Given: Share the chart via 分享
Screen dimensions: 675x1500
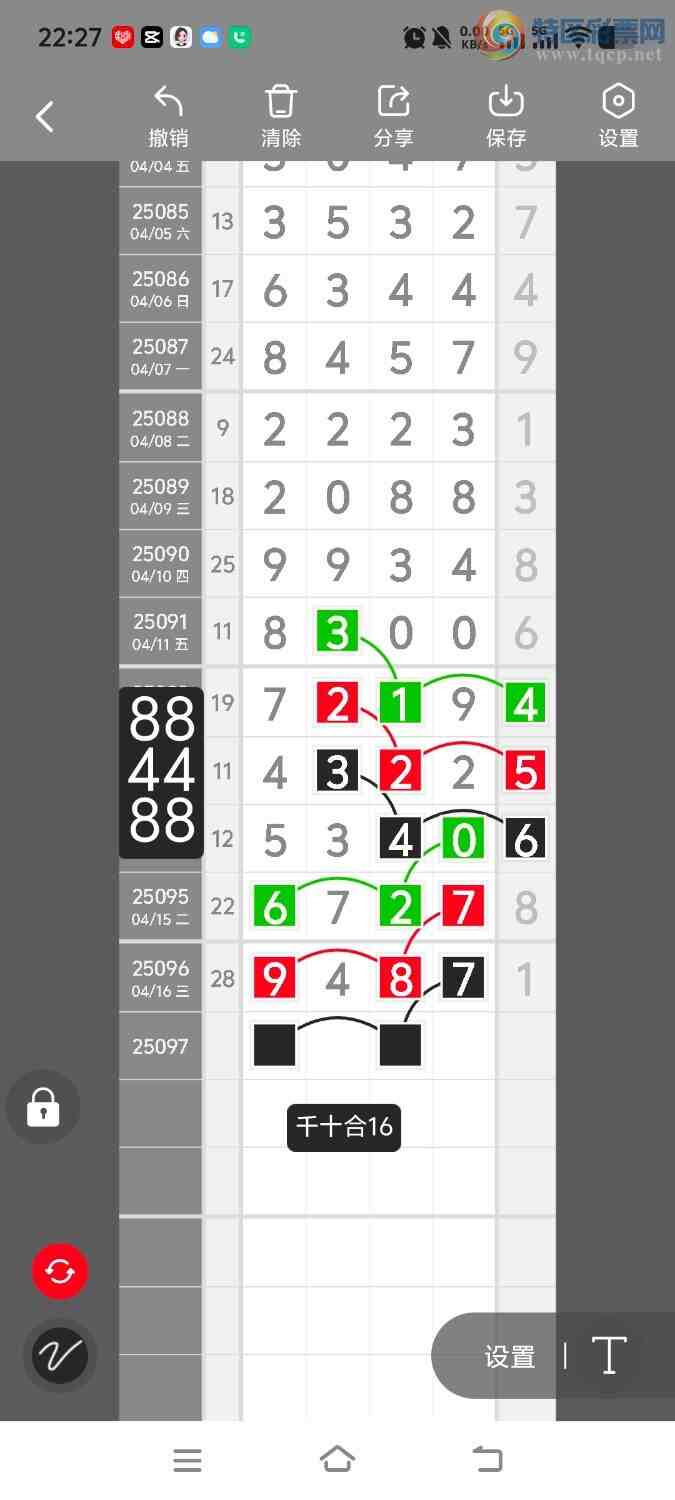Looking at the screenshot, I should pyautogui.click(x=394, y=116).
